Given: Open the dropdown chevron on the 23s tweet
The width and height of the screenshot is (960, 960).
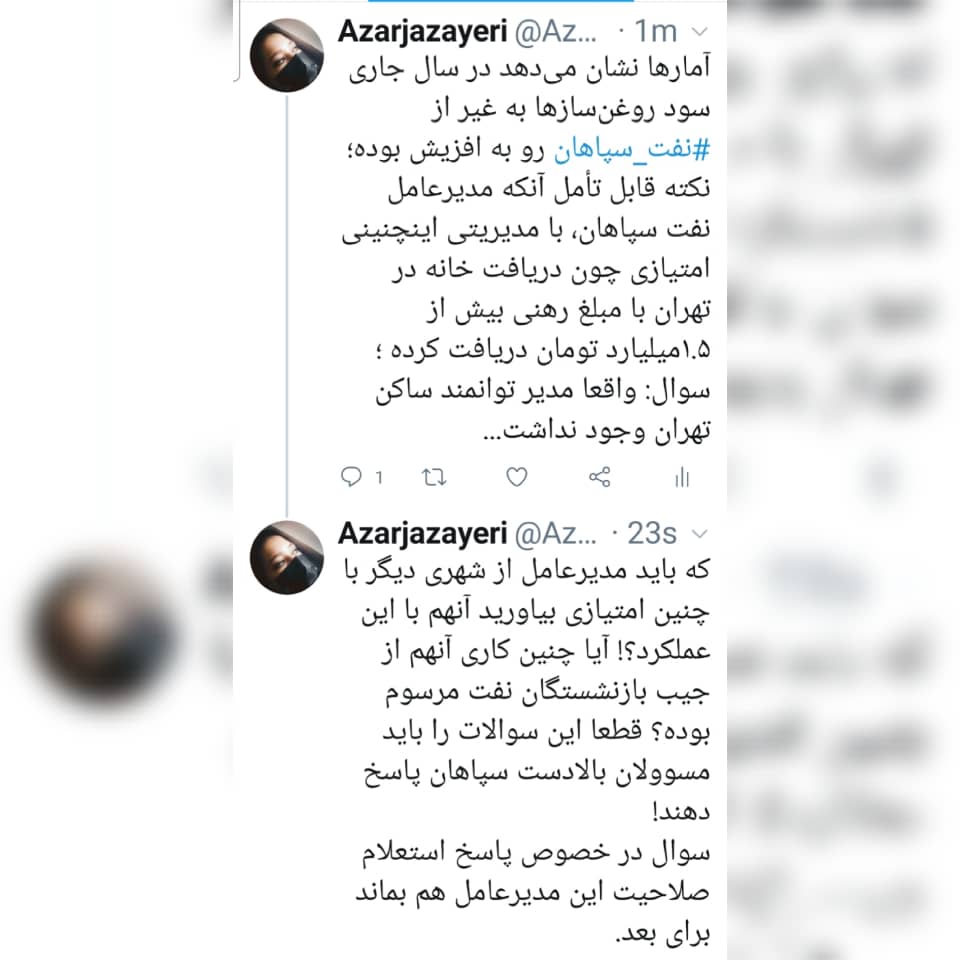Looking at the screenshot, I should 699,532.
